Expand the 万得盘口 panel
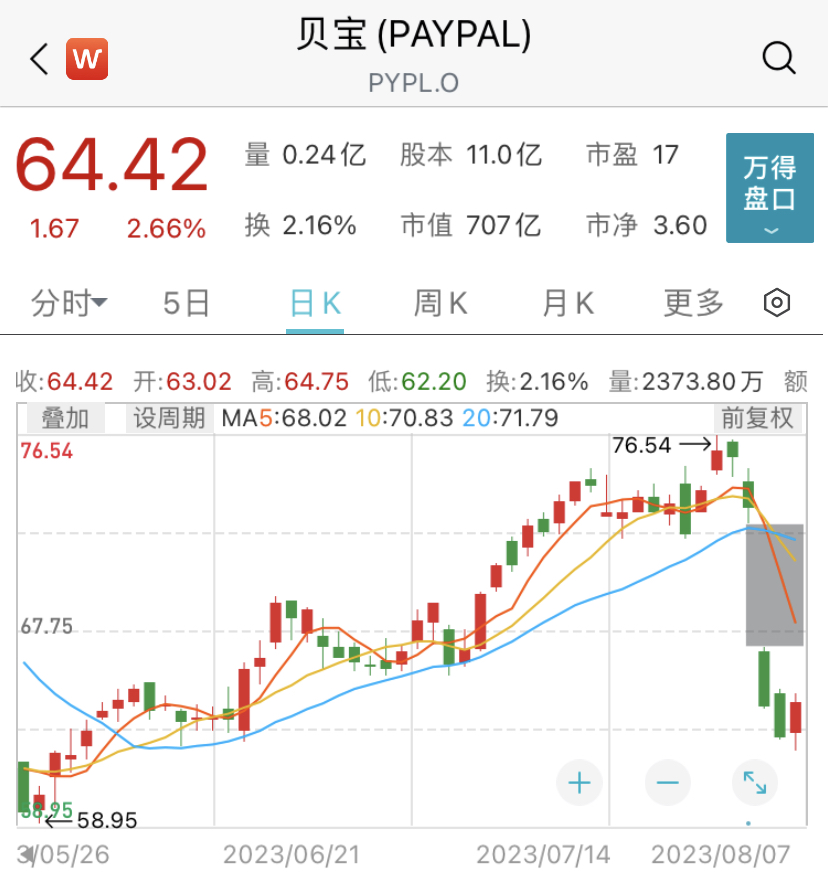This screenshot has height=877, width=828. click(x=770, y=188)
